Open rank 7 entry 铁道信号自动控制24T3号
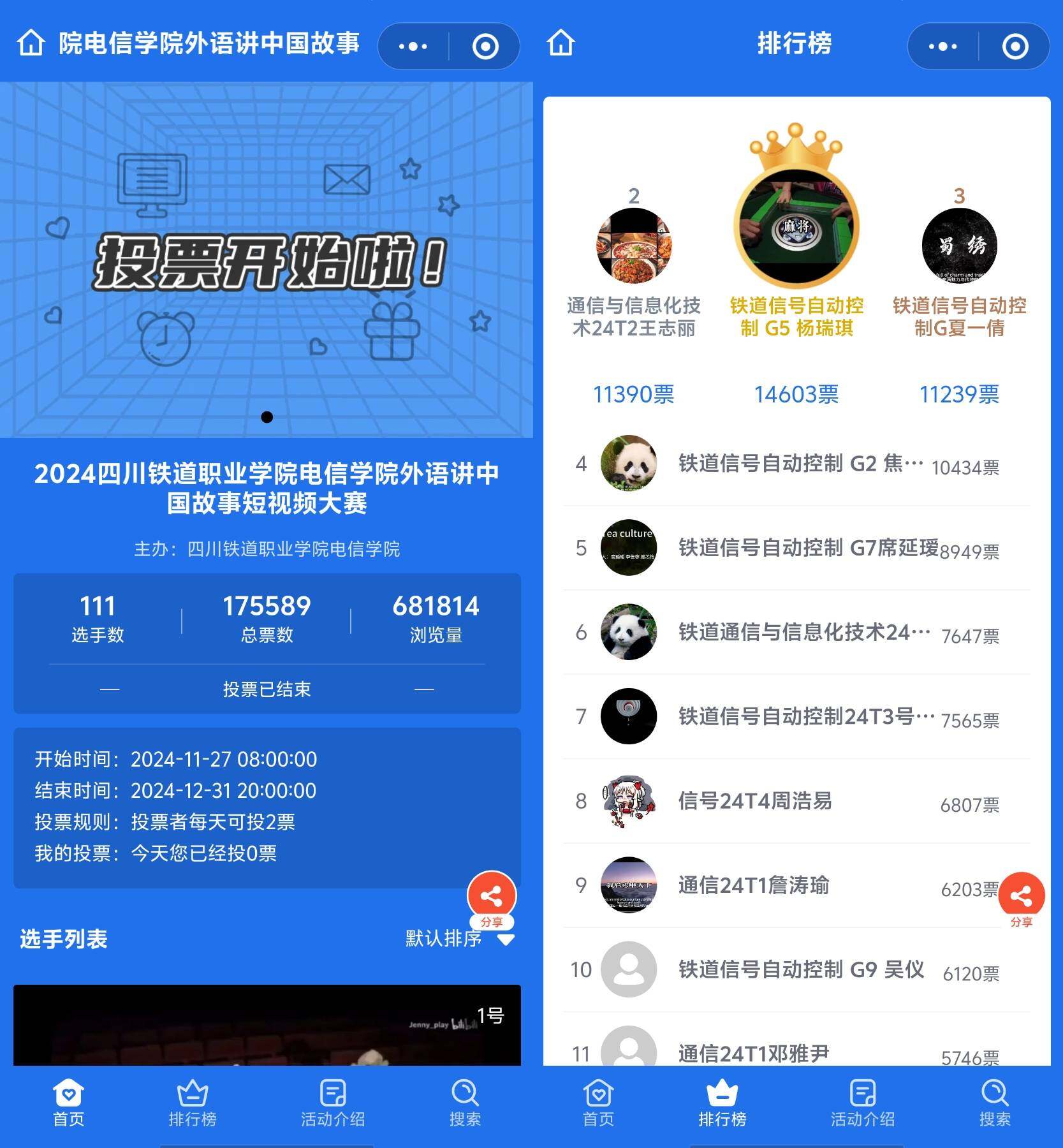This screenshot has width=1063, height=1148. [x=796, y=717]
